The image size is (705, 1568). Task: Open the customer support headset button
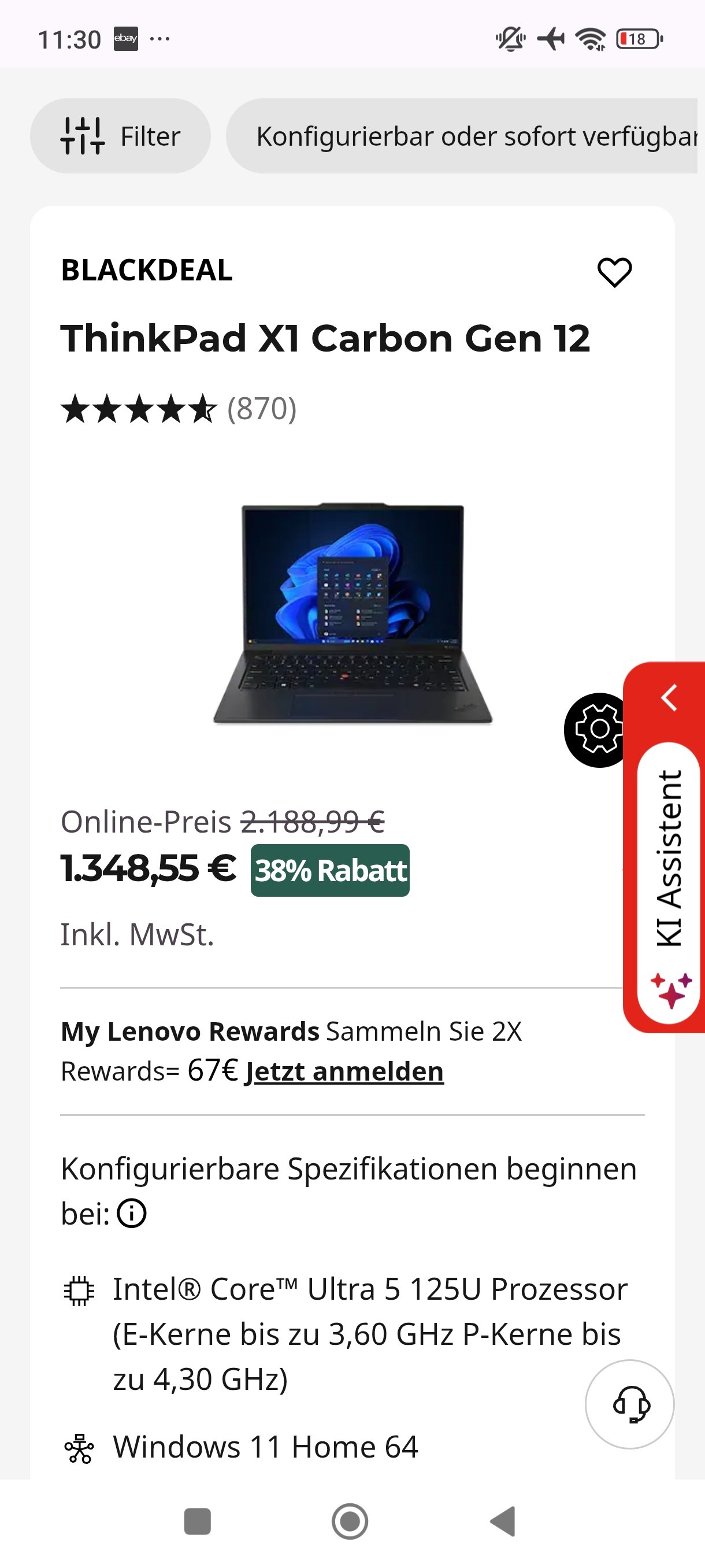click(629, 1404)
